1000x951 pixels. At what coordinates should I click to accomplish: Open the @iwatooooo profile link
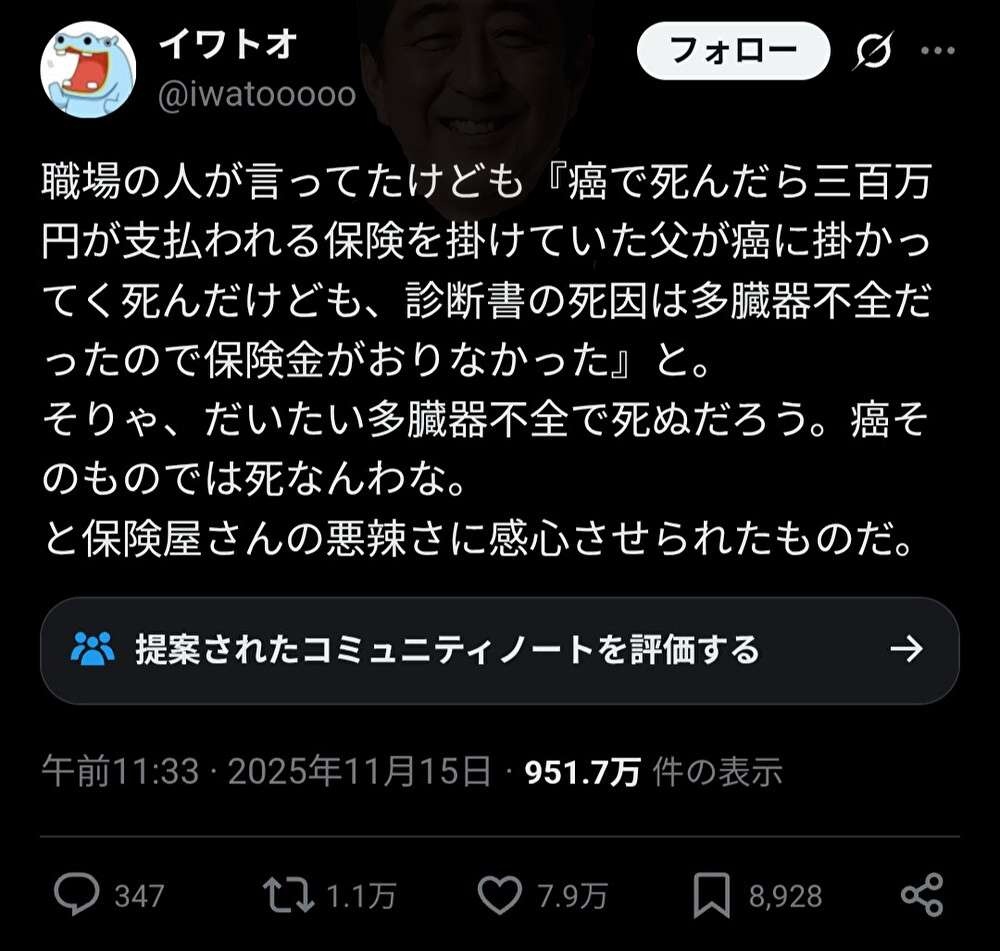tap(257, 95)
